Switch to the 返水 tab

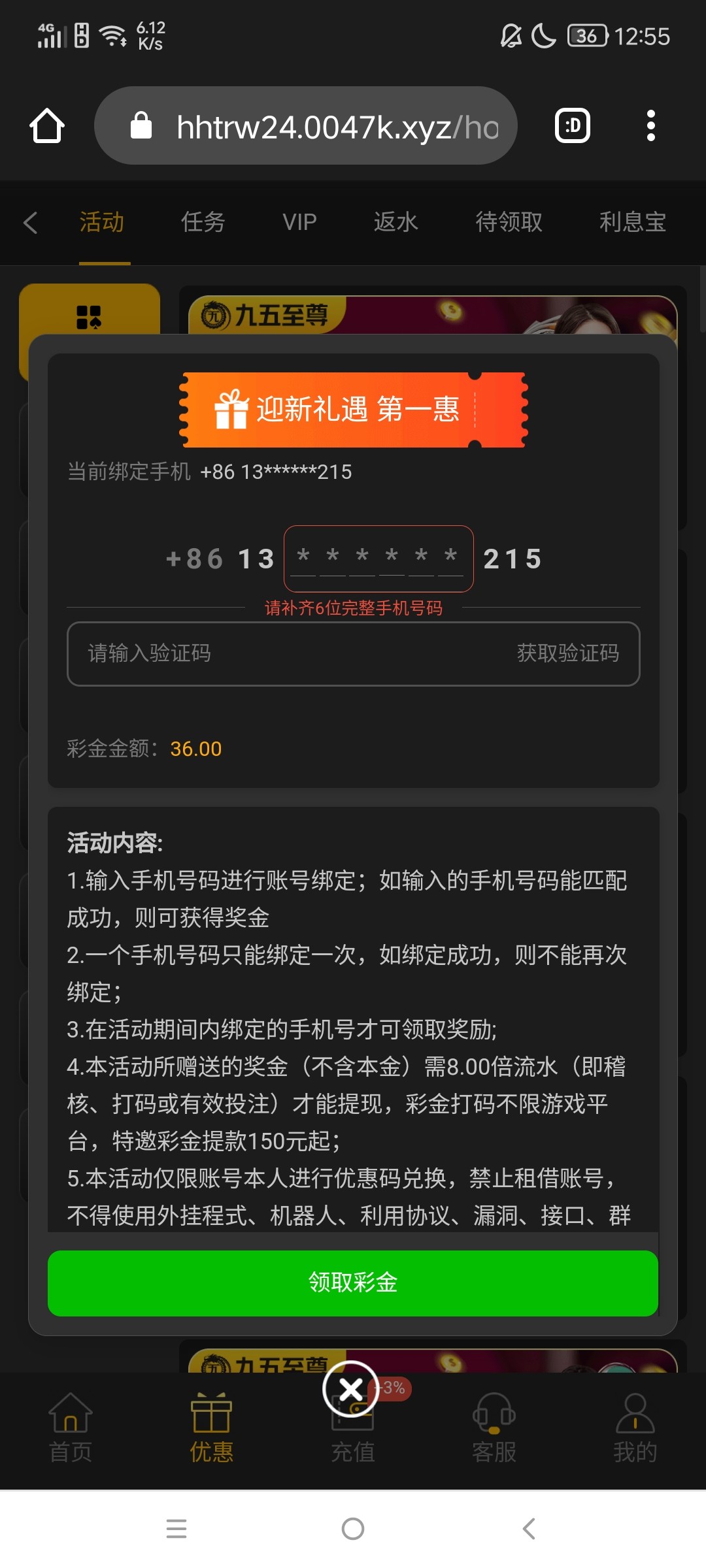395,222
